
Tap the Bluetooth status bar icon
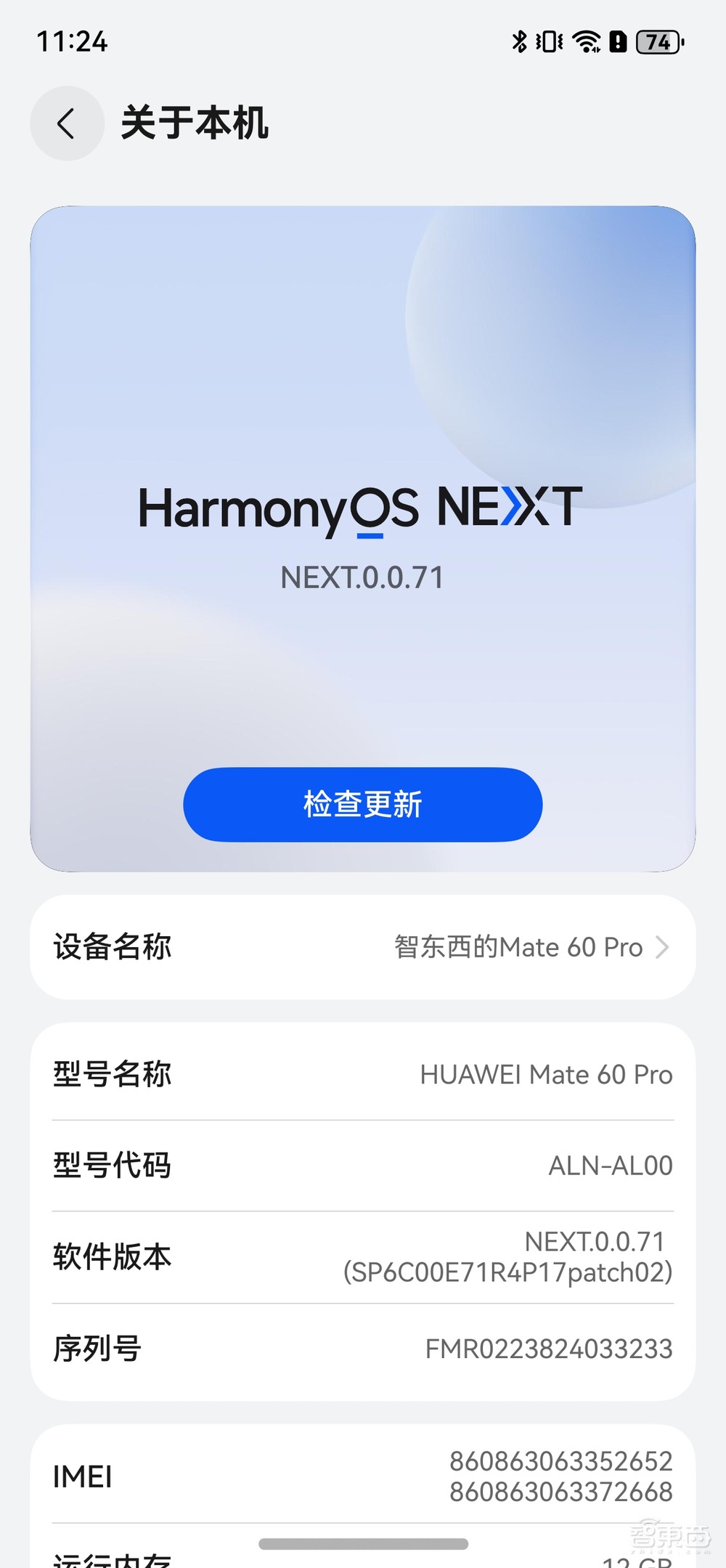click(520, 42)
